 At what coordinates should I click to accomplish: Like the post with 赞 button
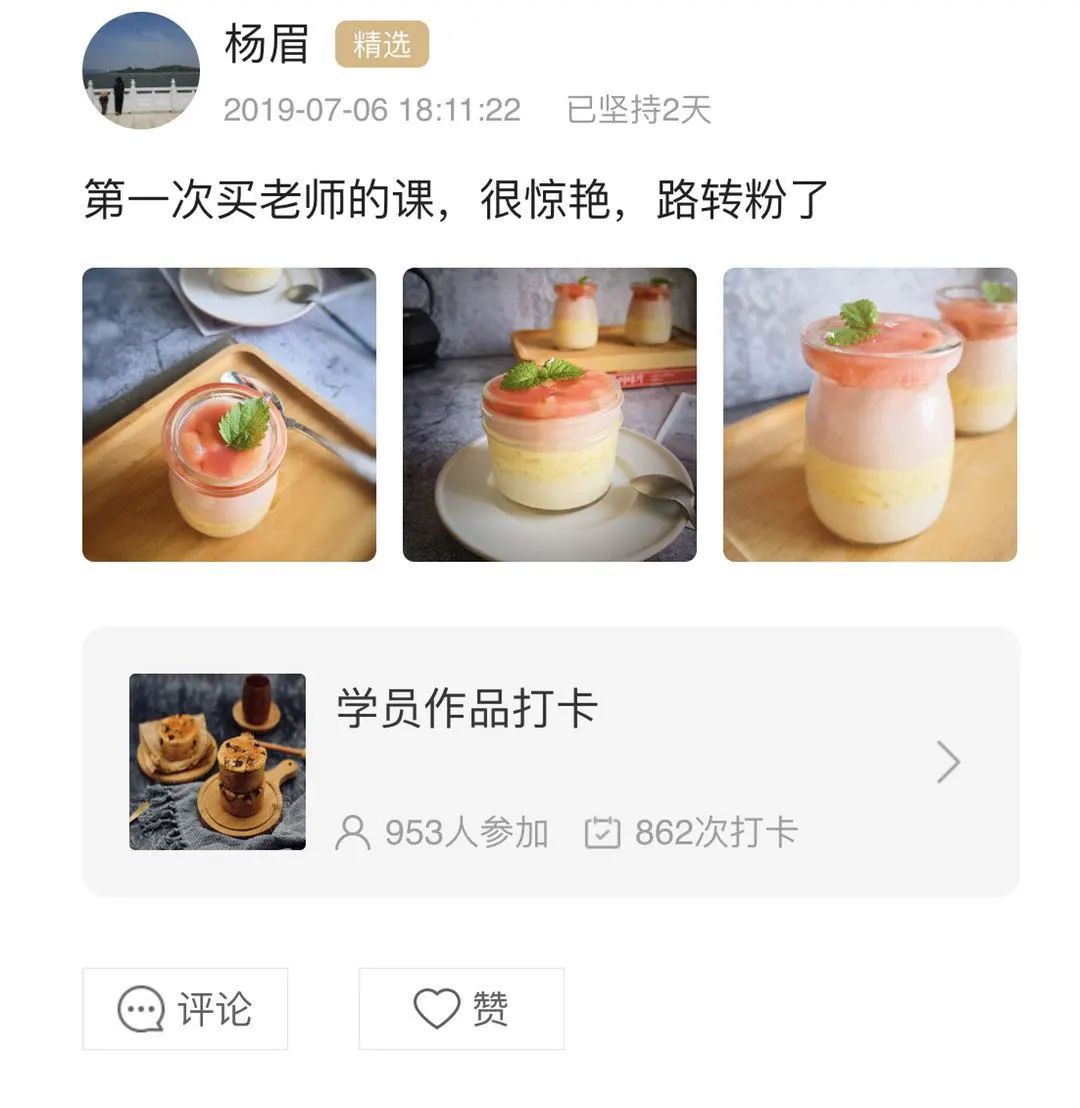pyautogui.click(x=461, y=1008)
